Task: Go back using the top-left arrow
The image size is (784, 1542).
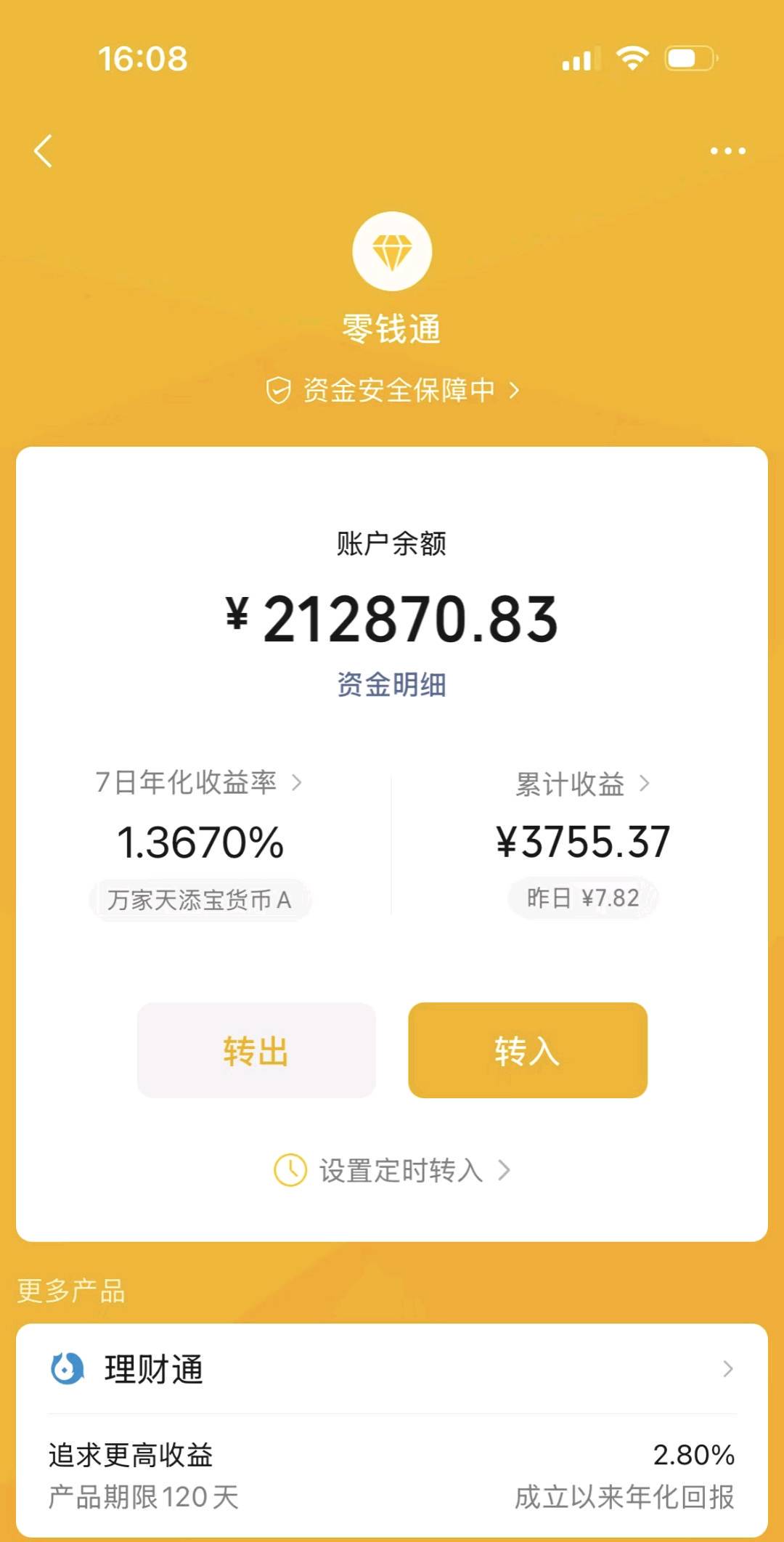Action: [x=44, y=151]
